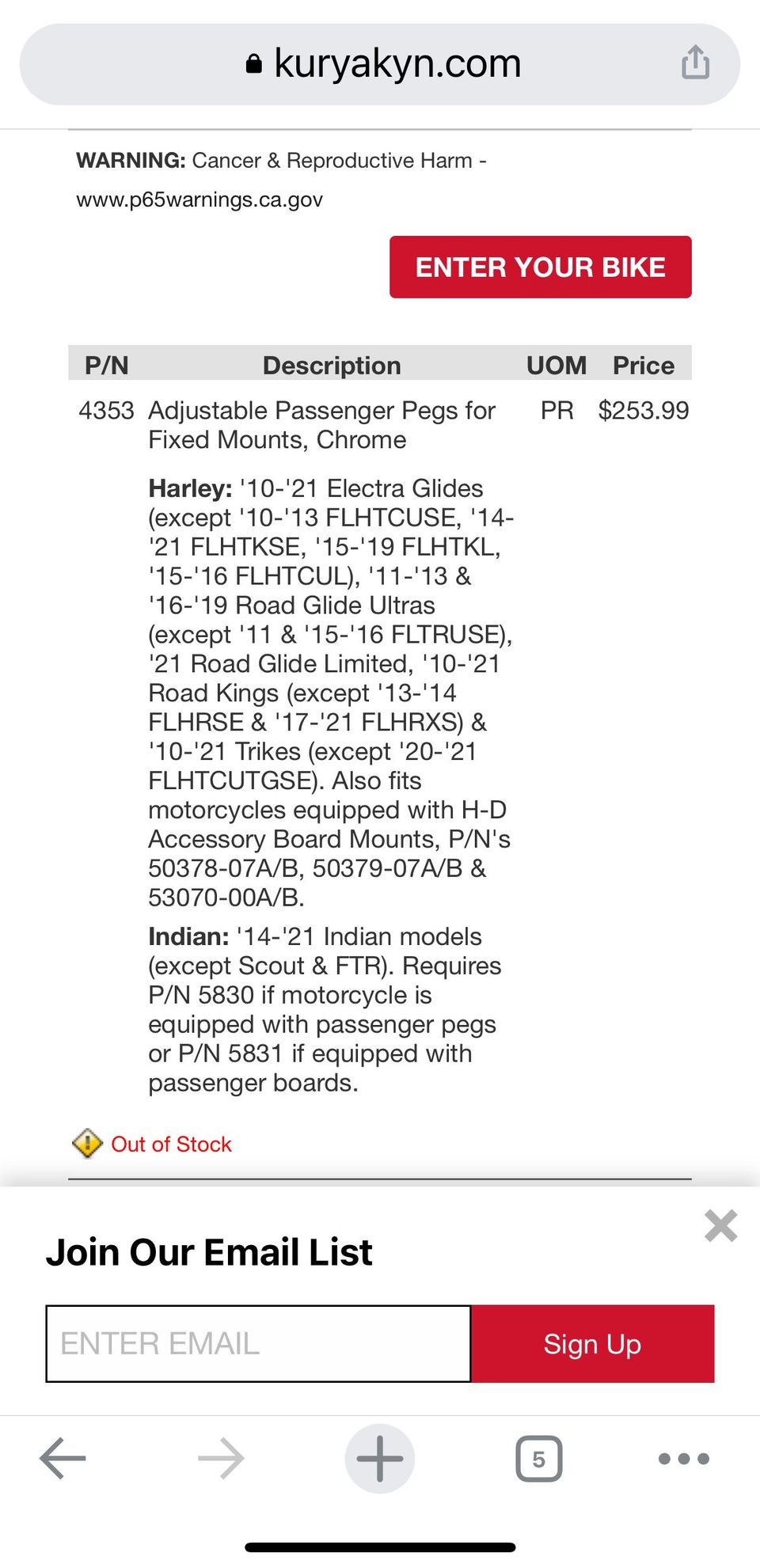The image size is (760, 1568).
Task: Open the browser overflow menu
Action: [x=684, y=1458]
